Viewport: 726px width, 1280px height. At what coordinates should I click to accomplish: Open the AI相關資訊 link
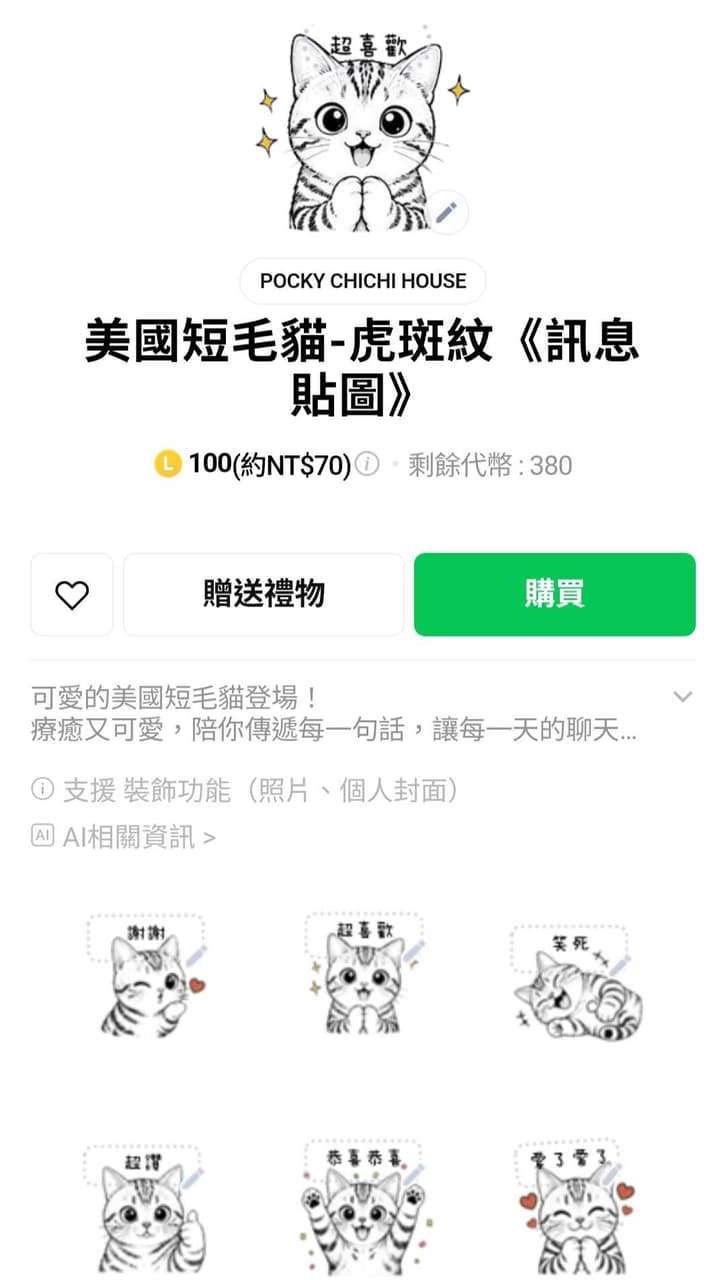(x=124, y=837)
